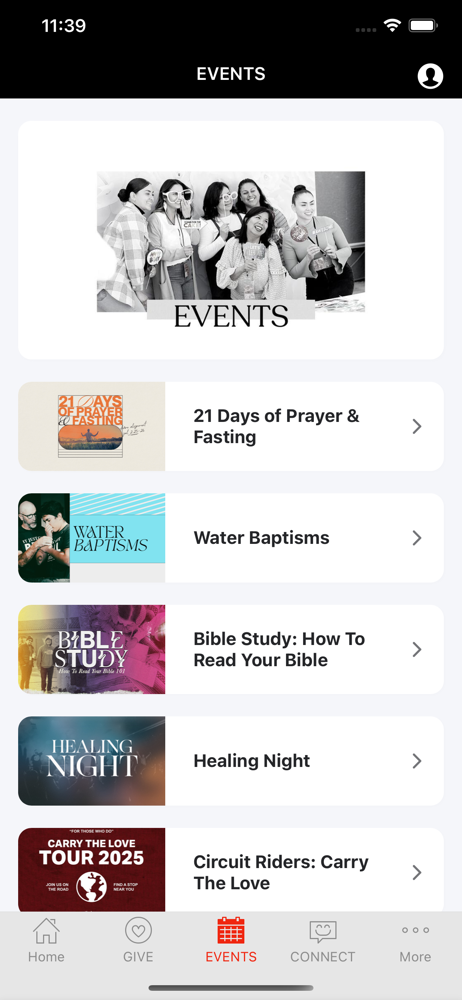Image resolution: width=462 pixels, height=1000 pixels.
Task: View Bible Study: How To Read Your Bible
Action: coord(231,649)
